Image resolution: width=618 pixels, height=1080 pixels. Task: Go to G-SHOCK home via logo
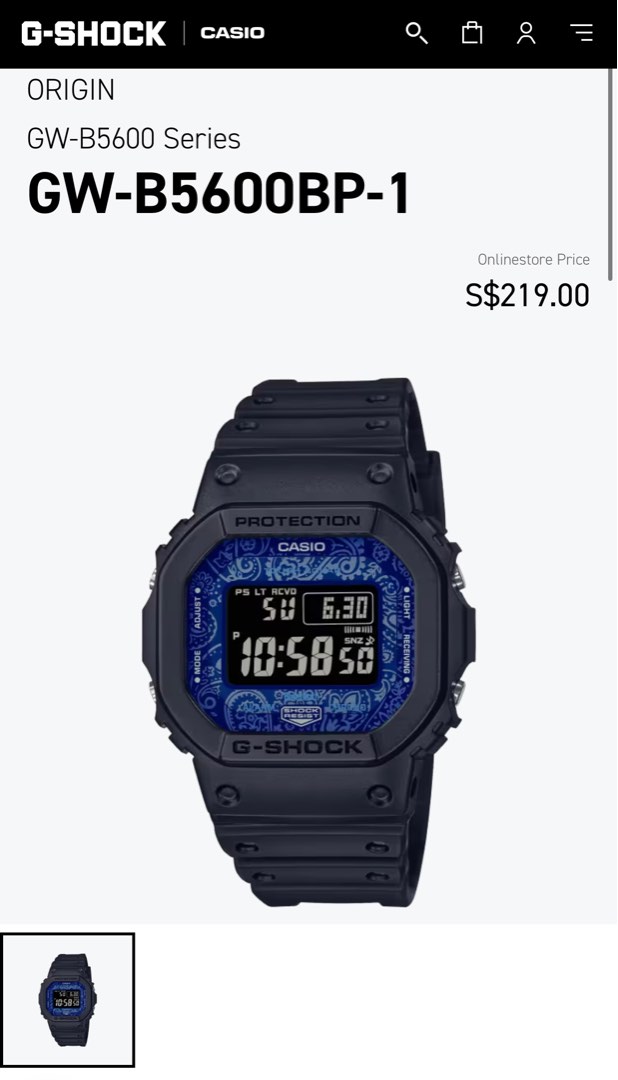coord(94,33)
